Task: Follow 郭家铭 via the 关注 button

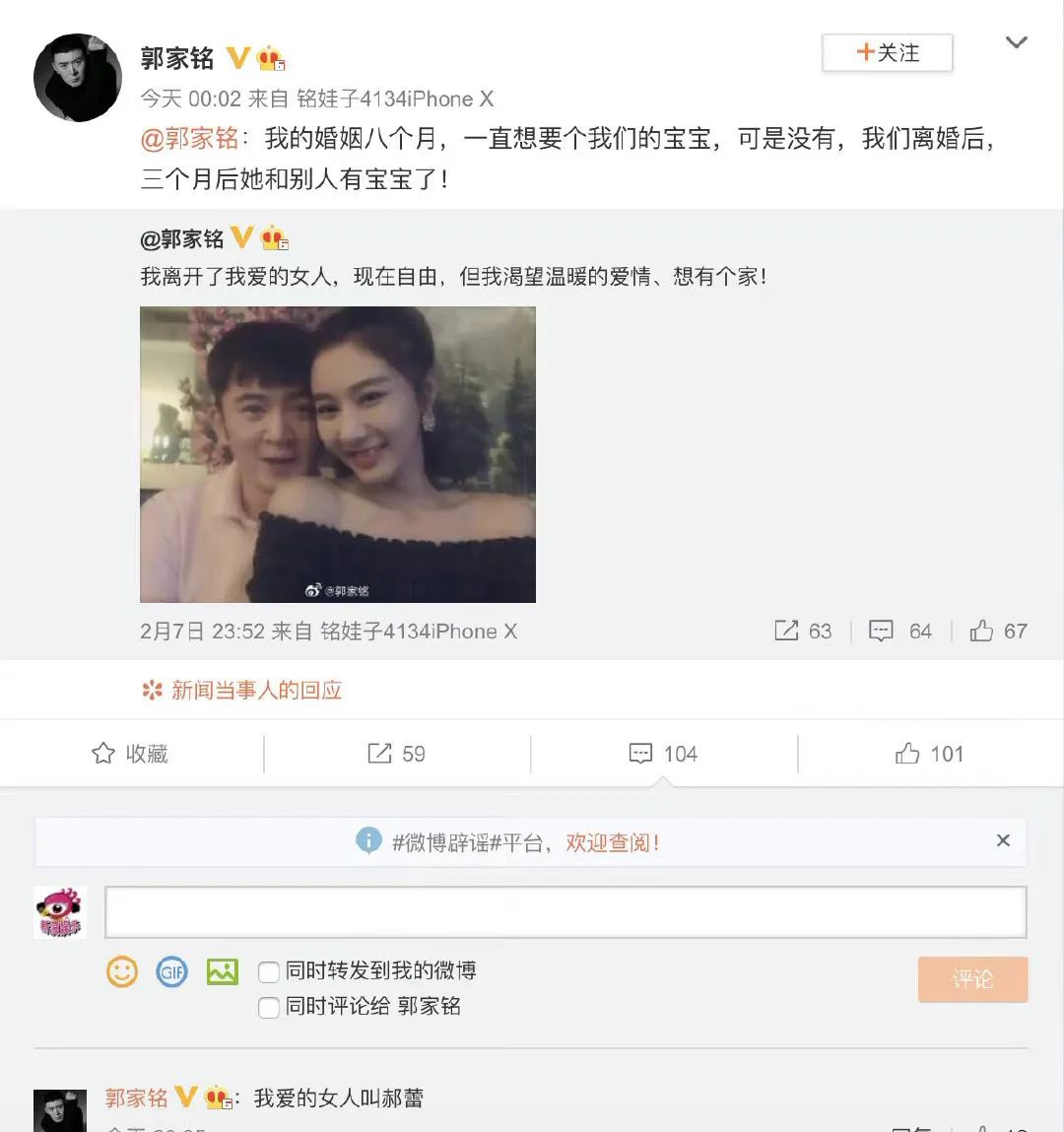Action: 886,54
